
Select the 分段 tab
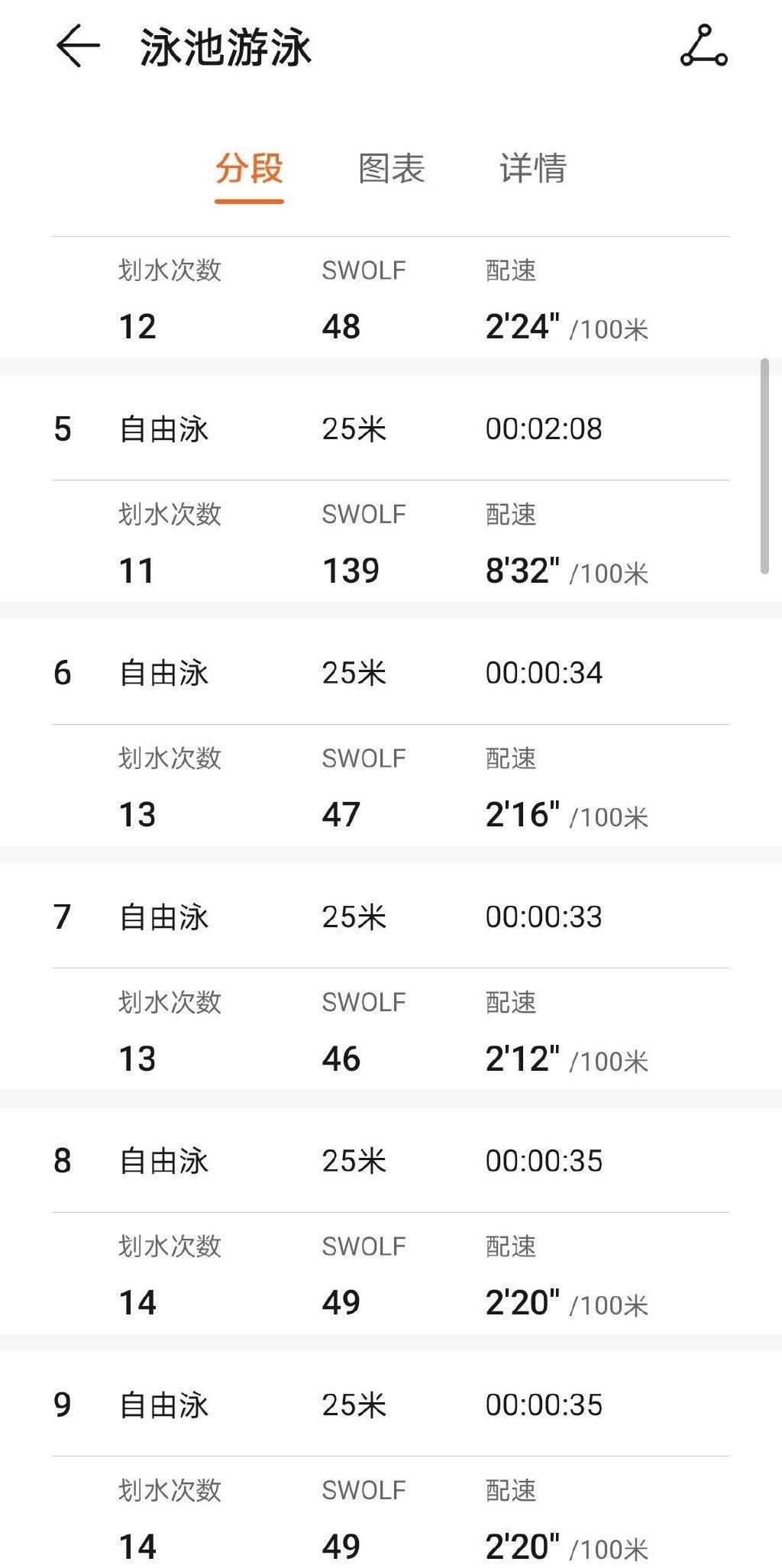(x=249, y=168)
